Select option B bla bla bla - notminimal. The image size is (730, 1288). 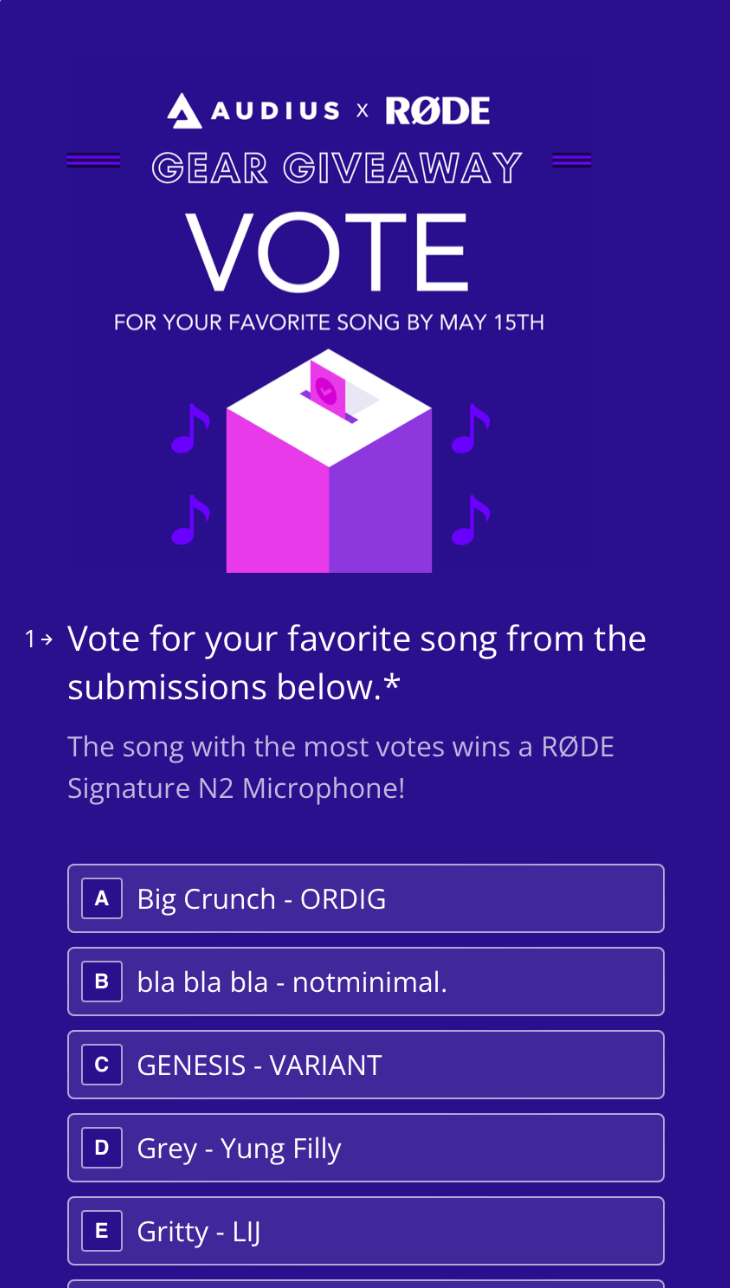[x=366, y=981]
